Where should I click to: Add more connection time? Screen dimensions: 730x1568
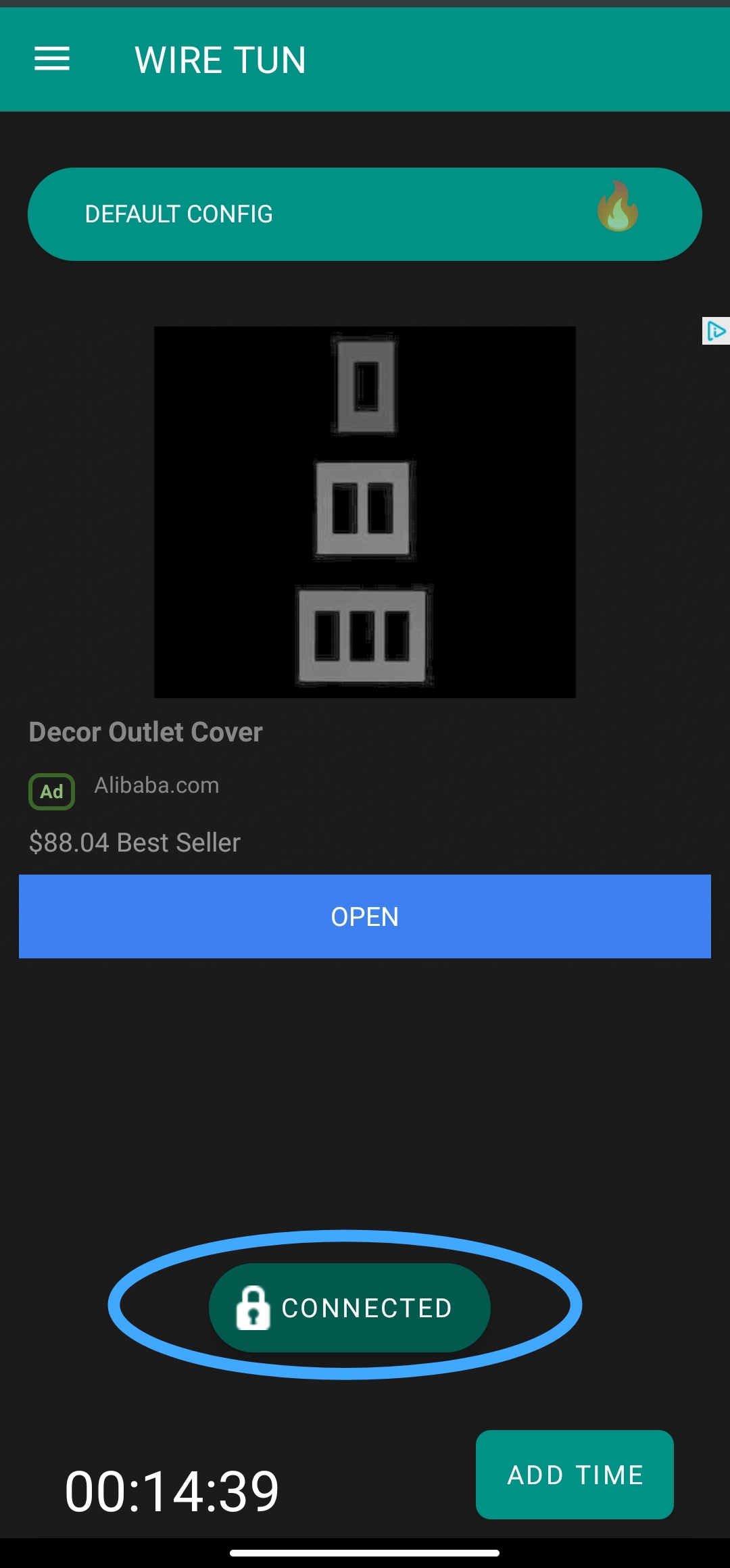point(575,1474)
